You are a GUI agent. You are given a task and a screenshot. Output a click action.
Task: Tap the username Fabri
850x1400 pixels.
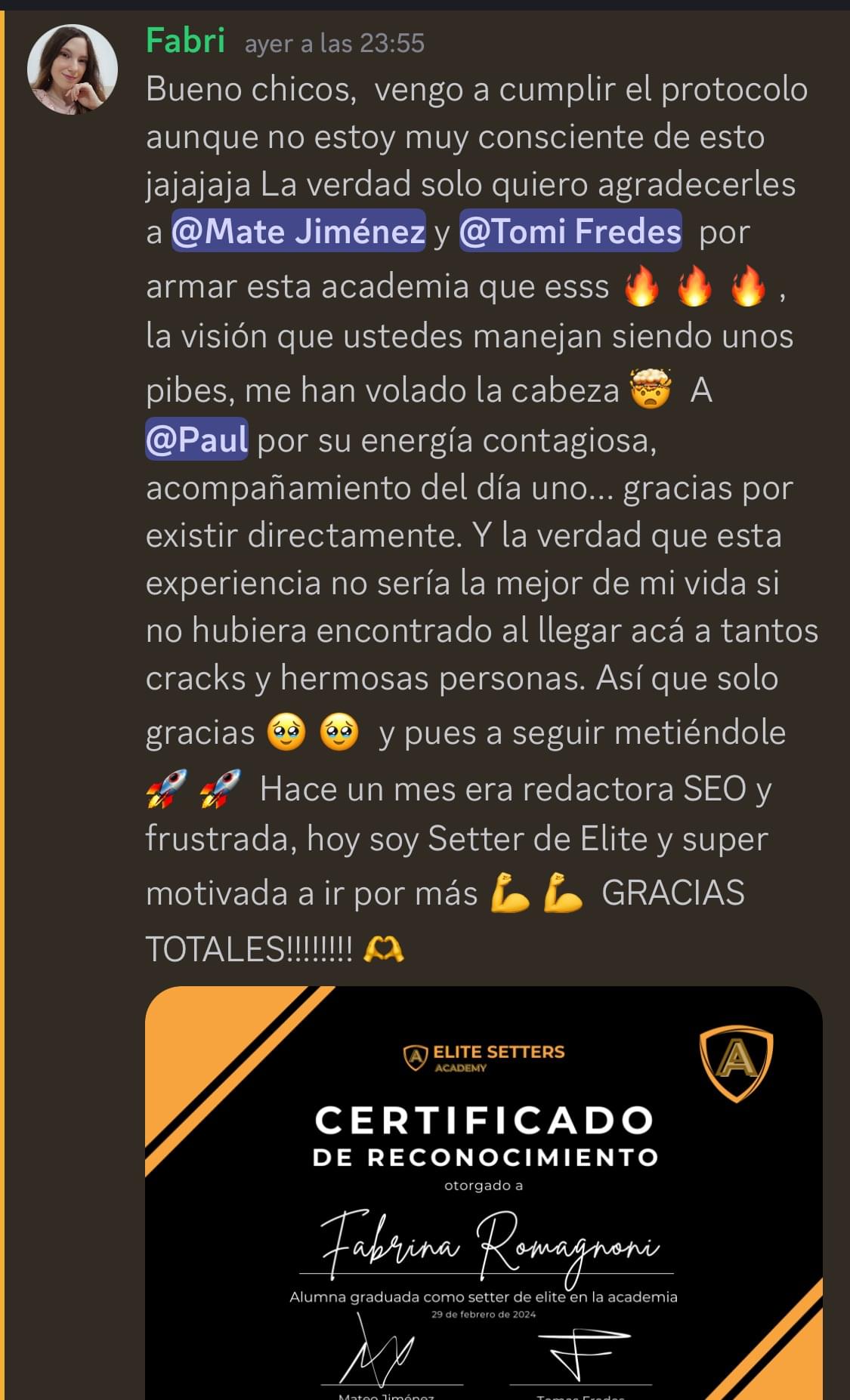(185, 41)
